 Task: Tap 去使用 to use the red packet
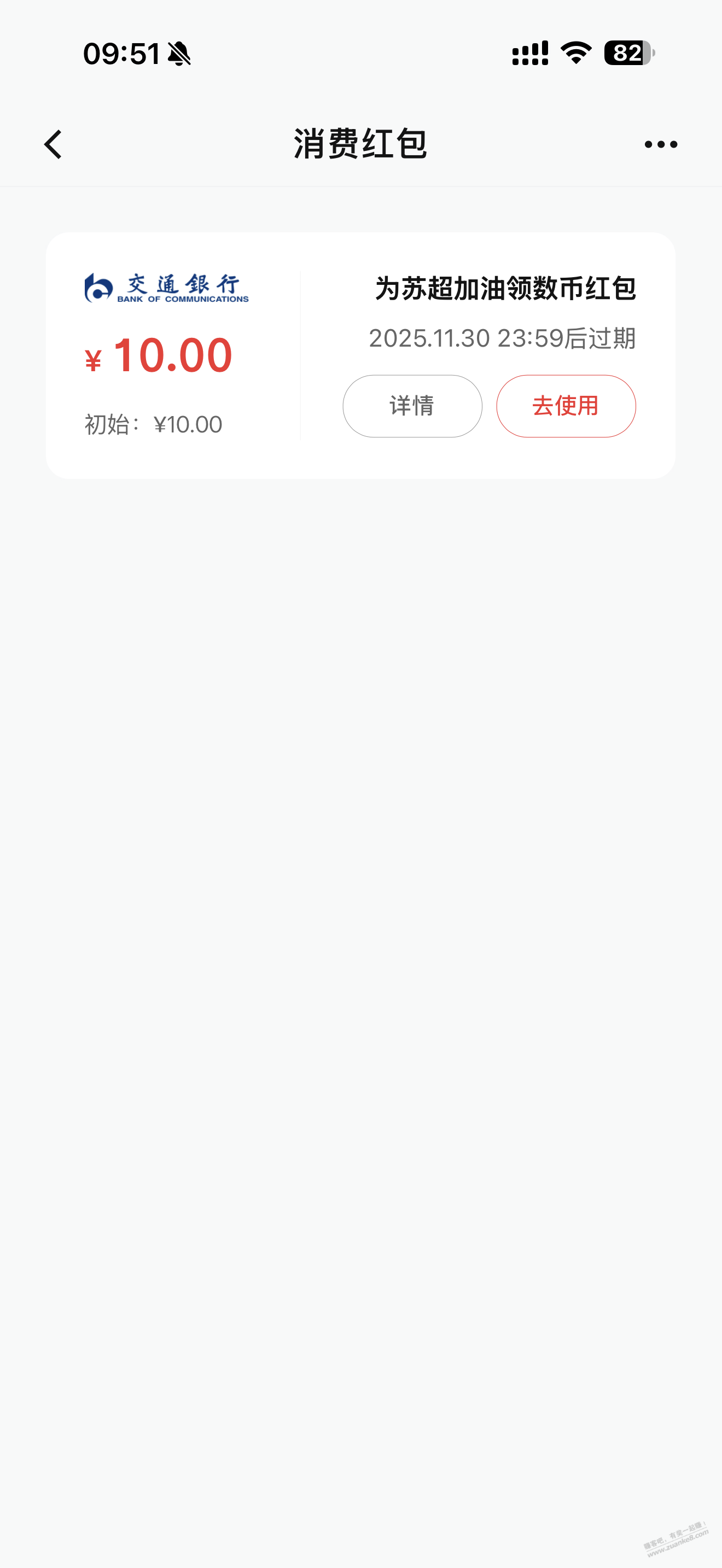tap(566, 406)
